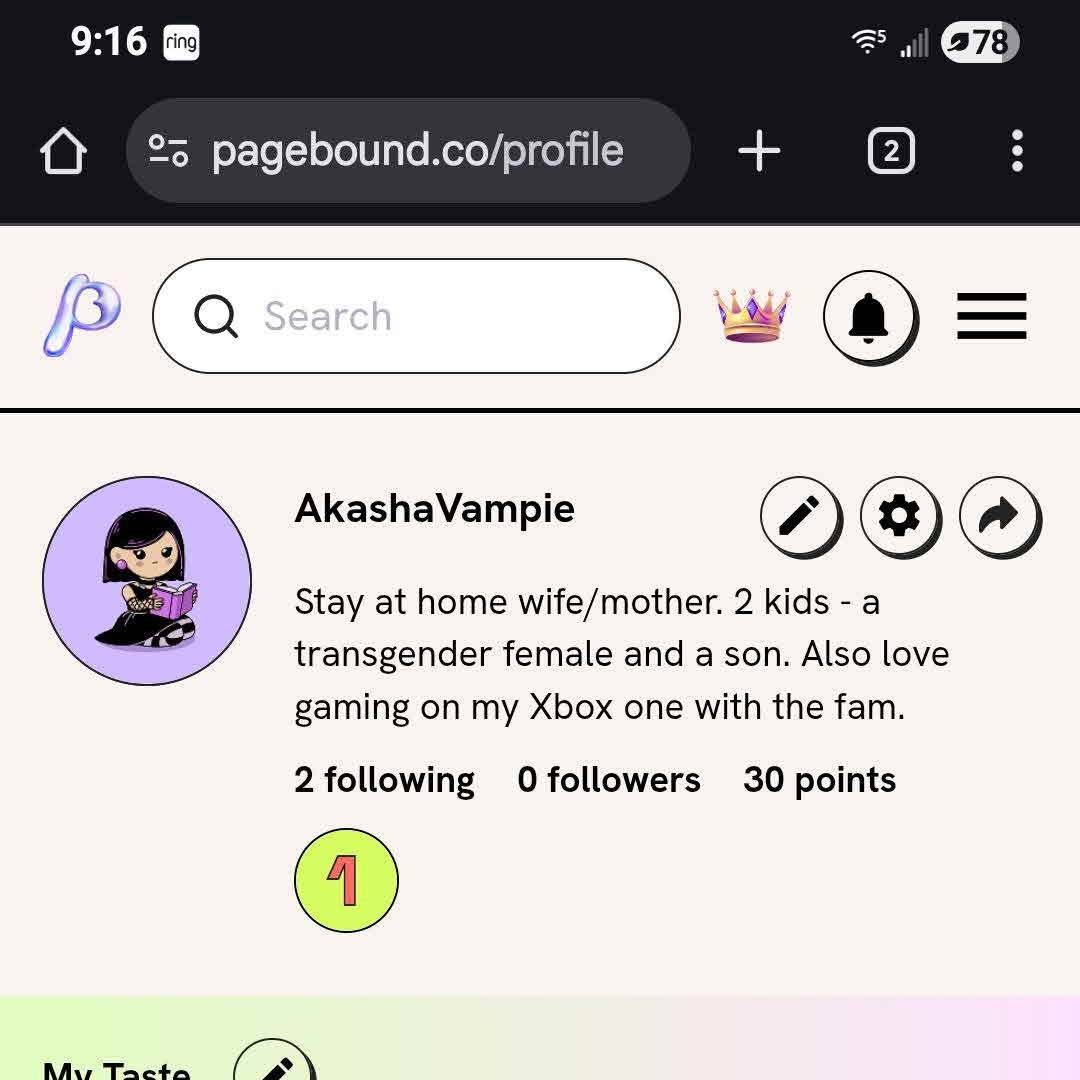The height and width of the screenshot is (1080, 1080).
Task: Tap the 30 points link
Action: (819, 779)
